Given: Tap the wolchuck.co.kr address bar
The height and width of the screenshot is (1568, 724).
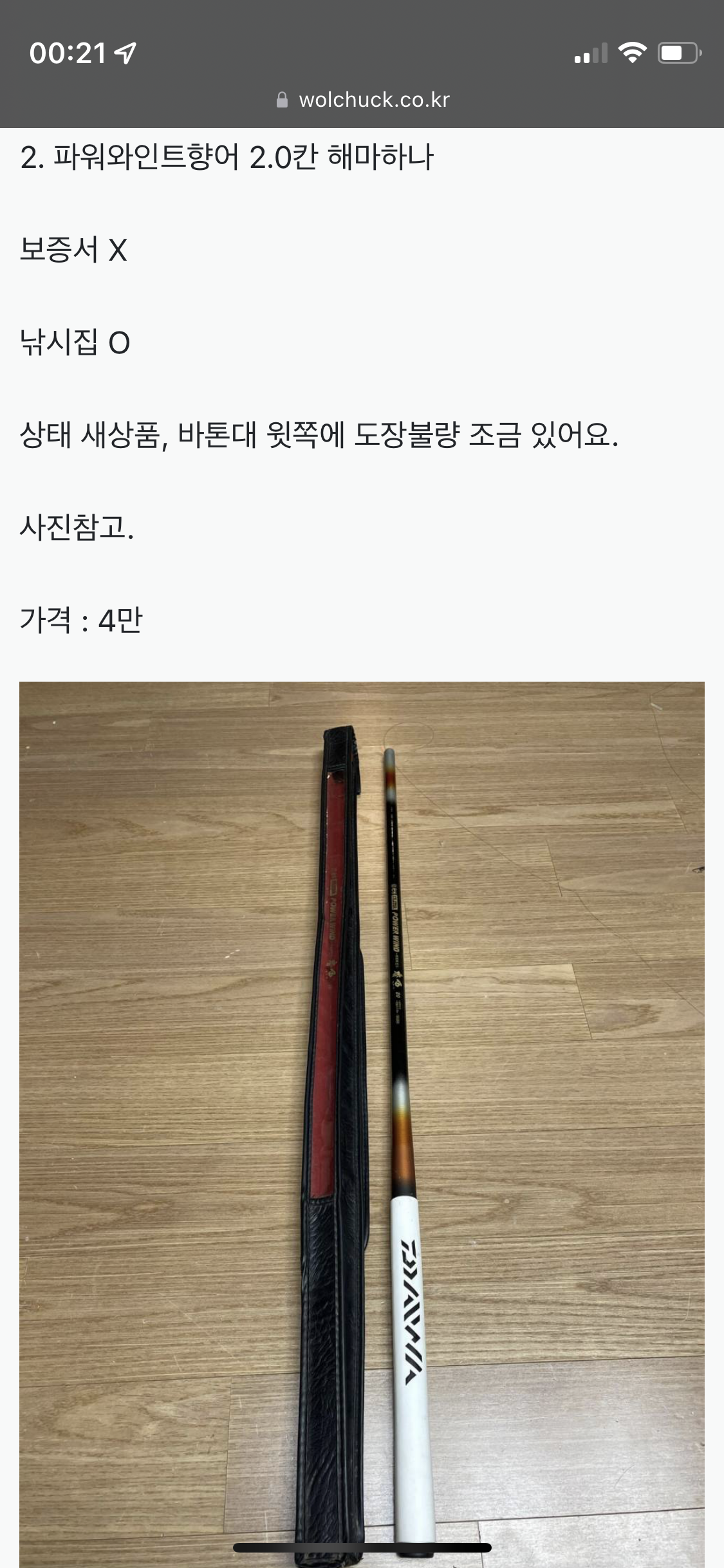Looking at the screenshot, I should (362, 100).
